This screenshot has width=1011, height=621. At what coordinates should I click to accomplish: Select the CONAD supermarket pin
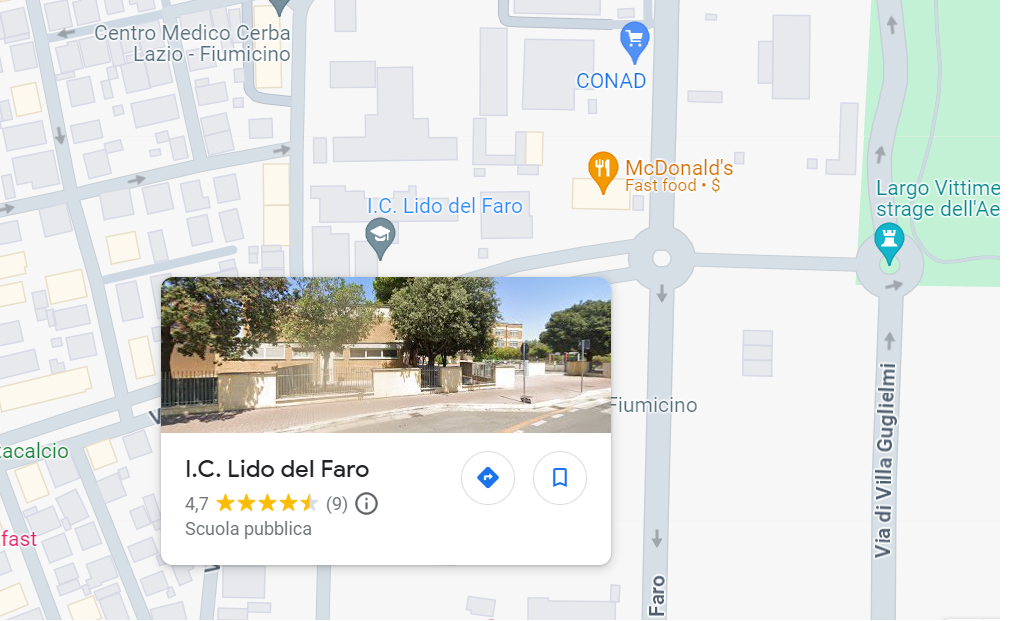635,41
